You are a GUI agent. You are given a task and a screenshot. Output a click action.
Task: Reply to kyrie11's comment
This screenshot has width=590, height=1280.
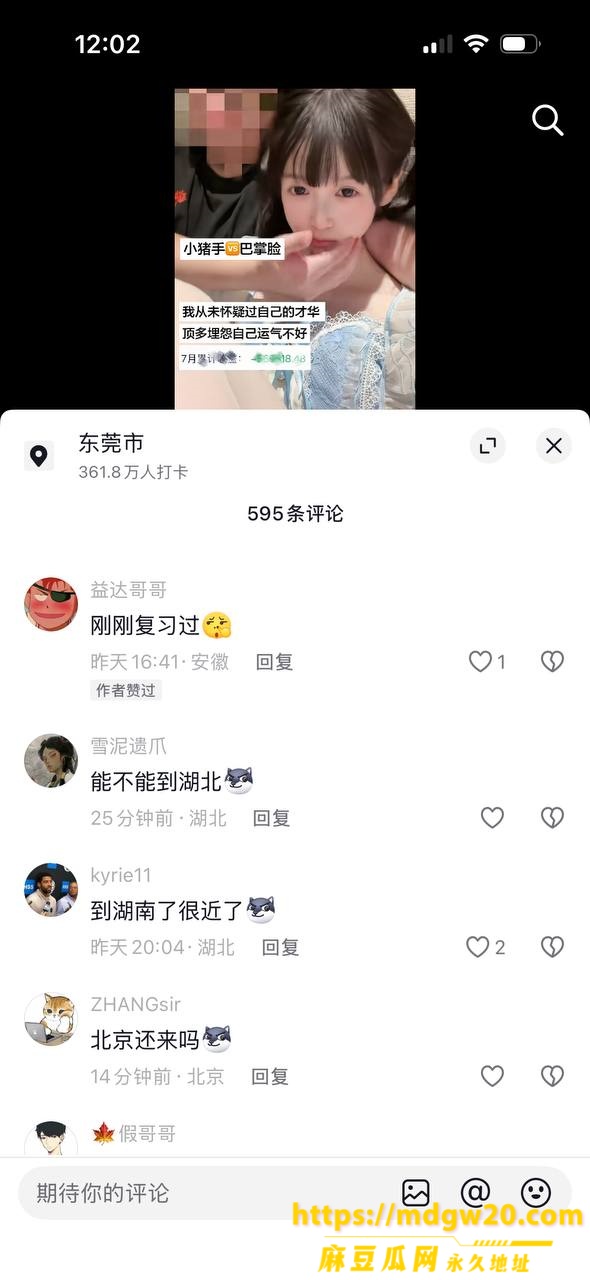point(280,947)
